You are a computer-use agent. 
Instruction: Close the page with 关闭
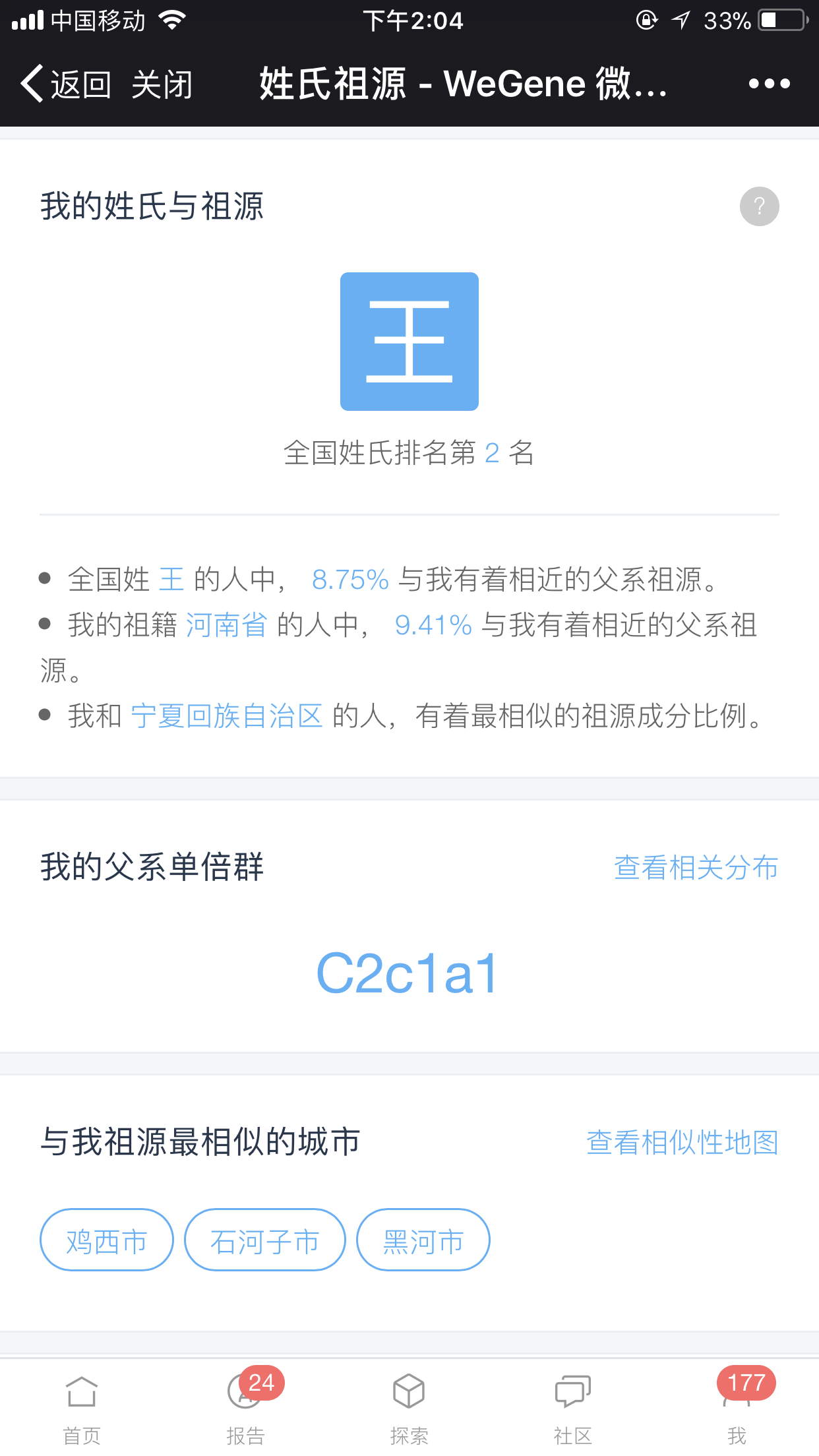162,84
